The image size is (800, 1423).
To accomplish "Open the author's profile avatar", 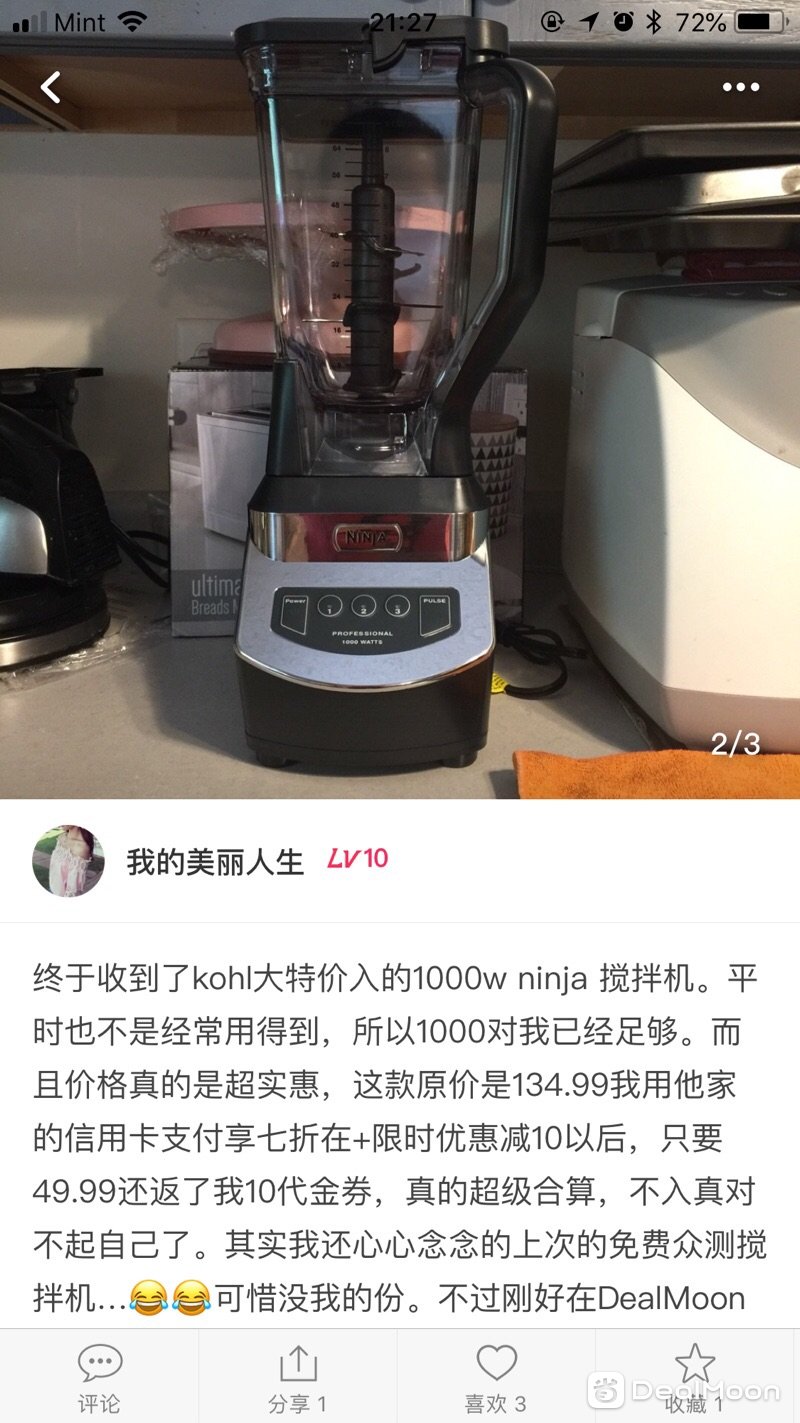I will click(x=68, y=860).
